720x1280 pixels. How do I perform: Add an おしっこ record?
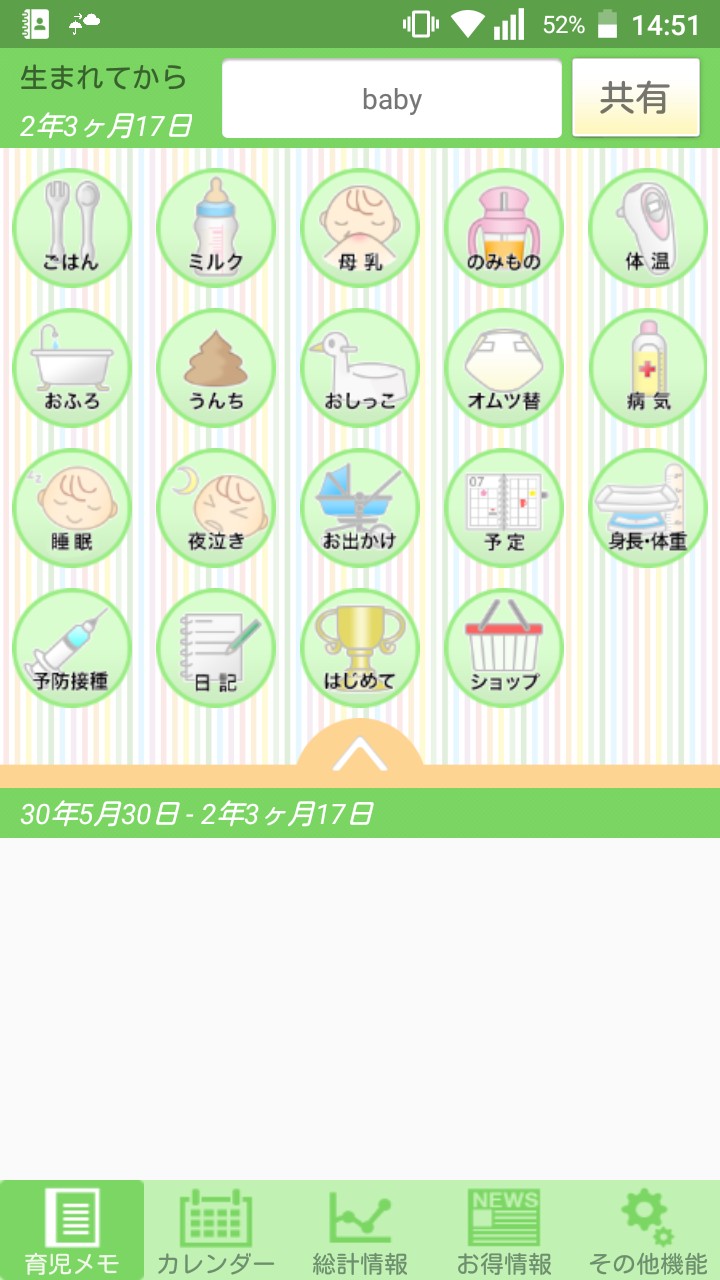360,368
